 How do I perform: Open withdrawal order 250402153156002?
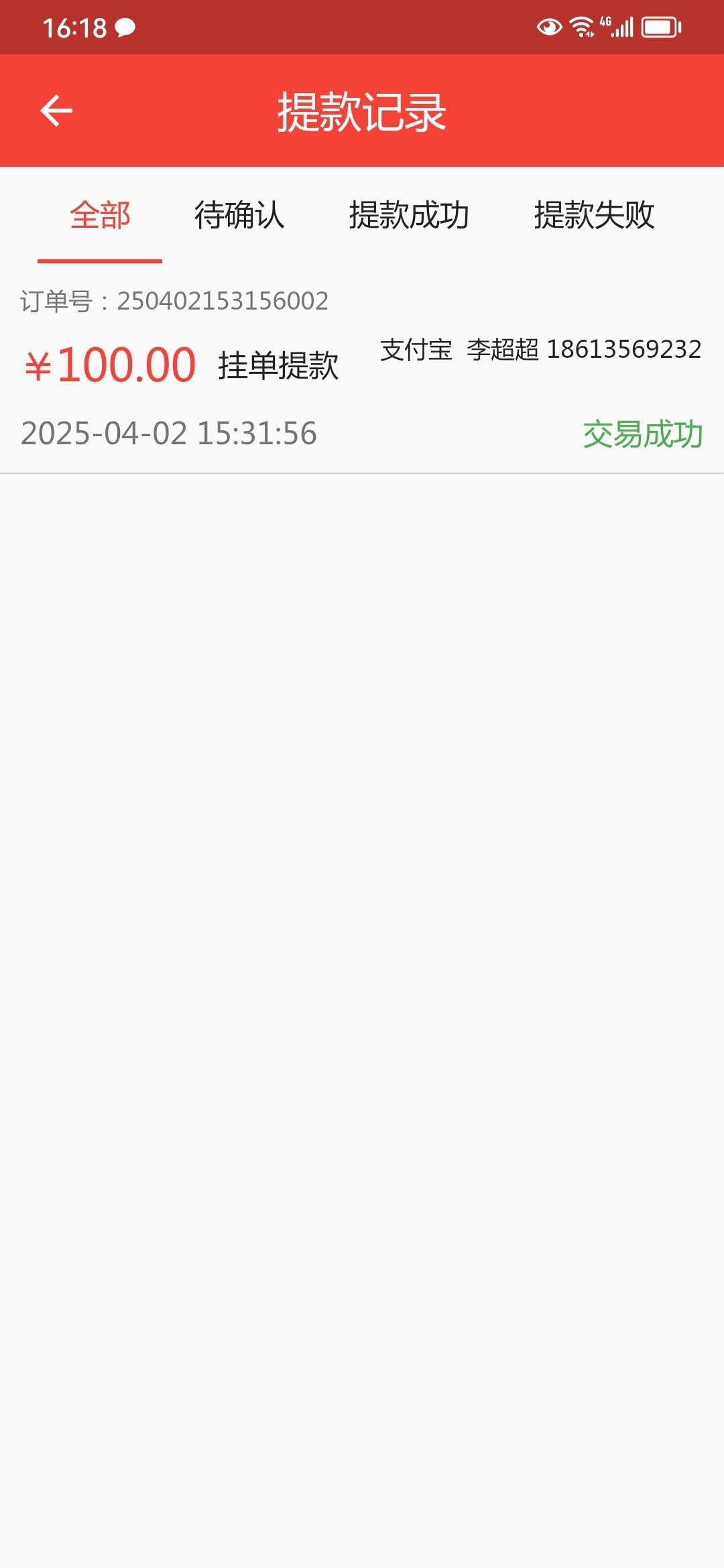click(362, 367)
